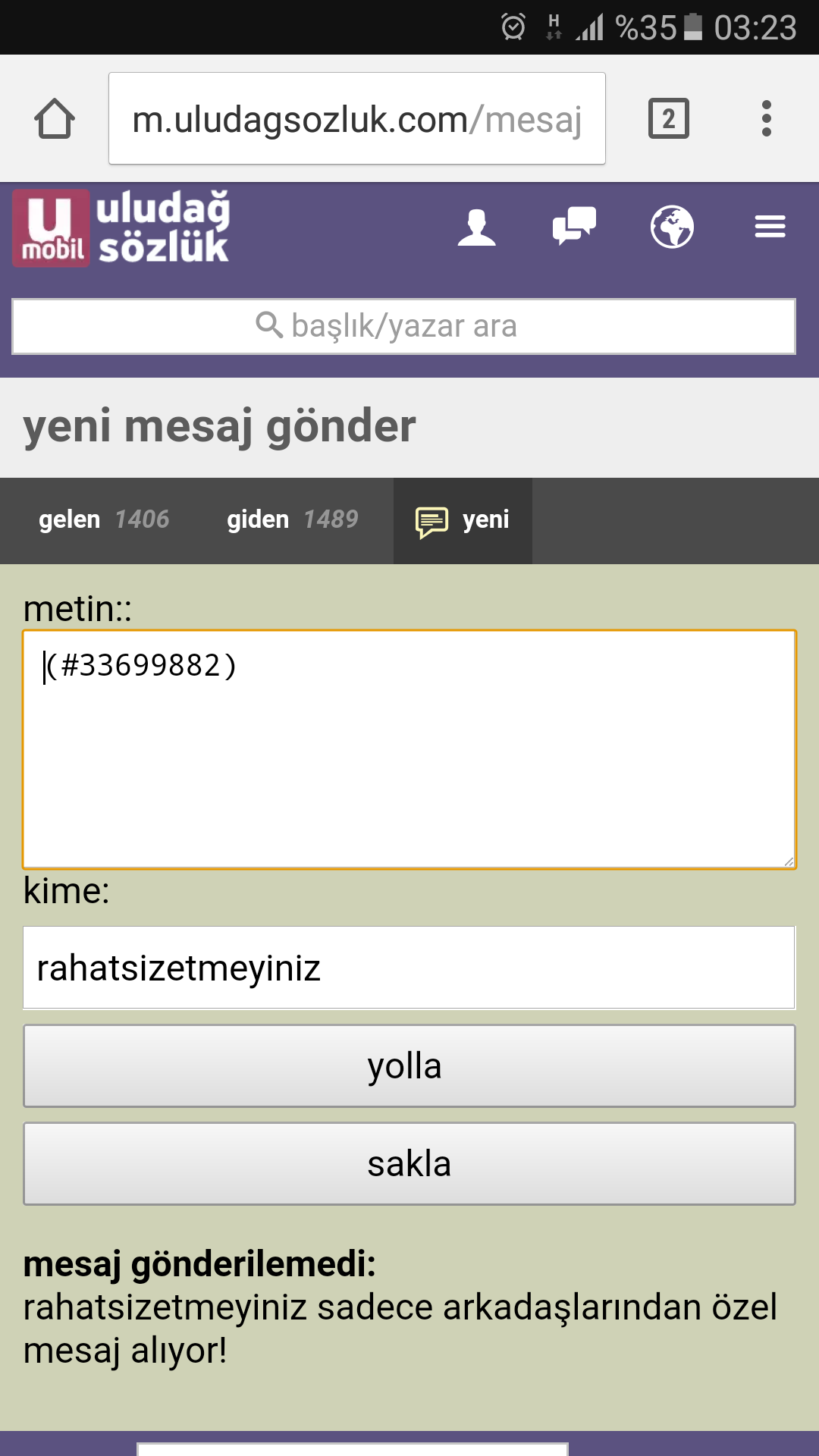Open the user profile icon

point(477,227)
